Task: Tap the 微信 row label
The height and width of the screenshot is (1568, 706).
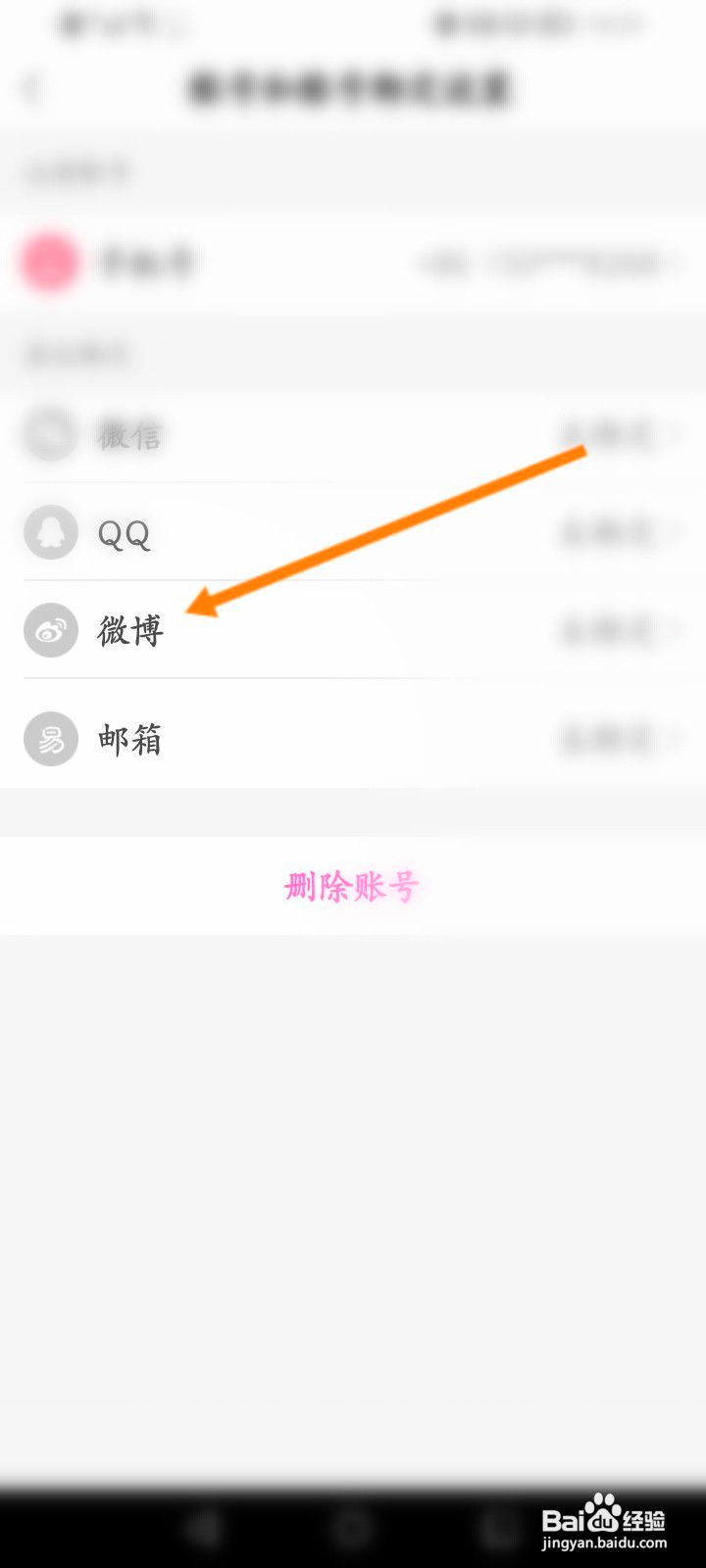Action: pyautogui.click(x=132, y=436)
